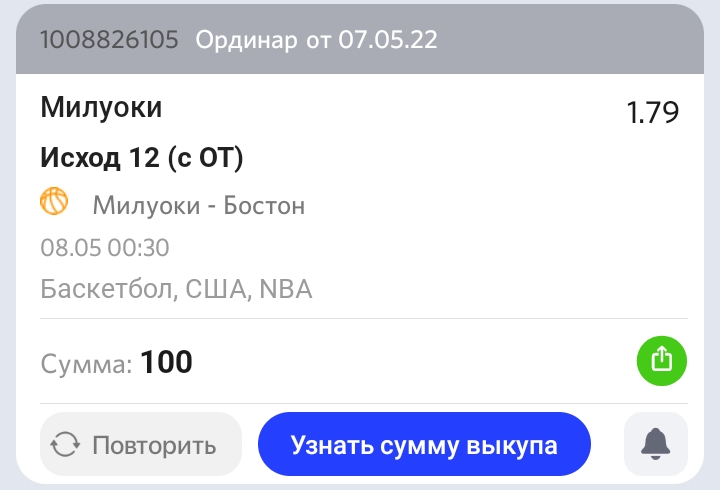Enable notifications with the bell icon

point(656,444)
